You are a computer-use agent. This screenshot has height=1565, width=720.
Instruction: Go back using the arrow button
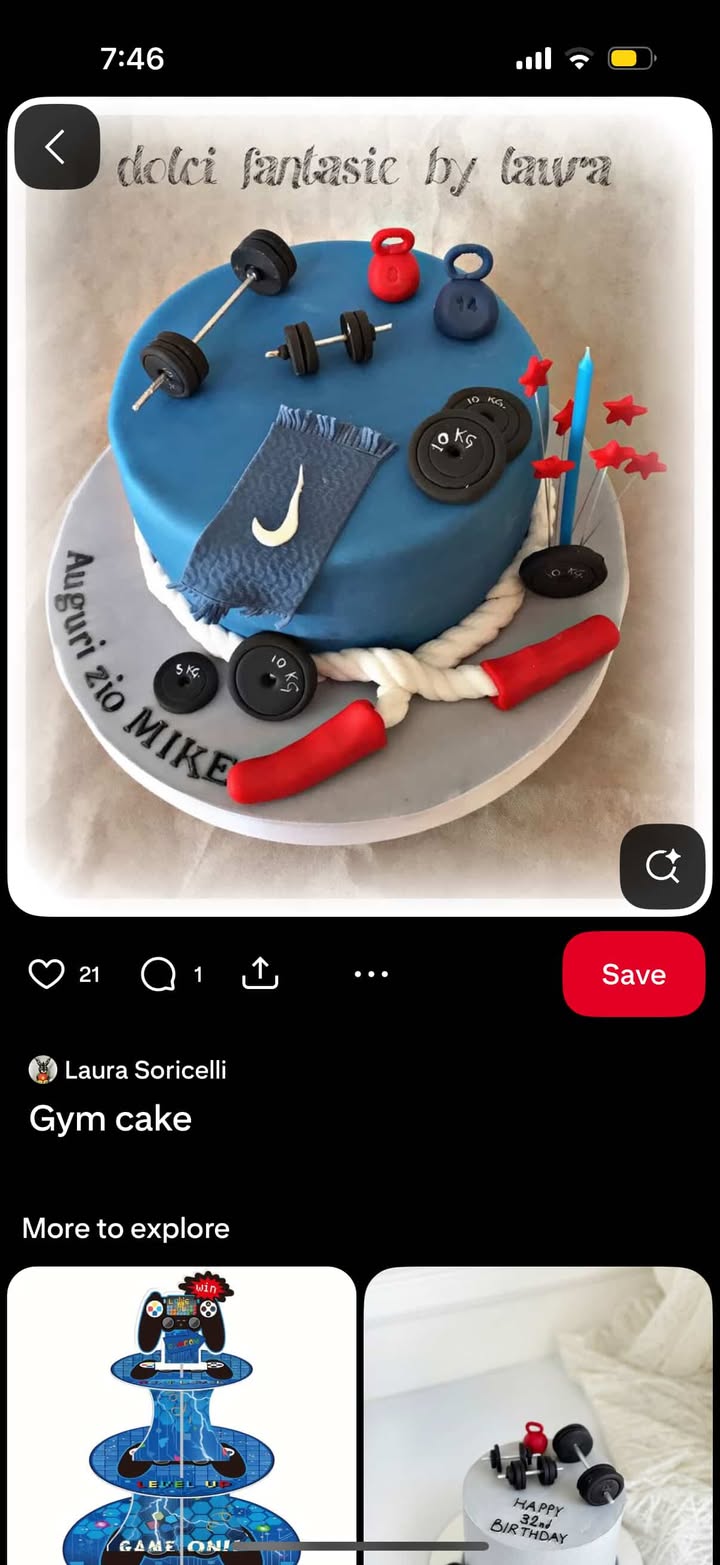56,147
